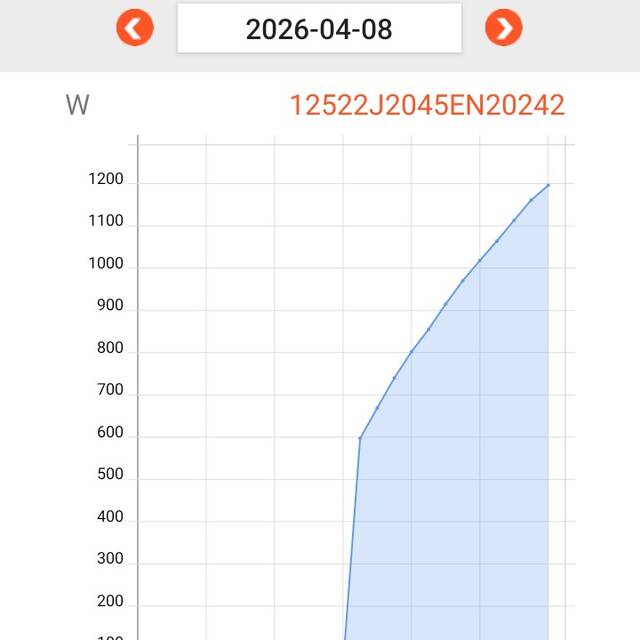The width and height of the screenshot is (640, 640).
Task: Open the date picker showing 2026-04-08
Action: pyautogui.click(x=319, y=28)
